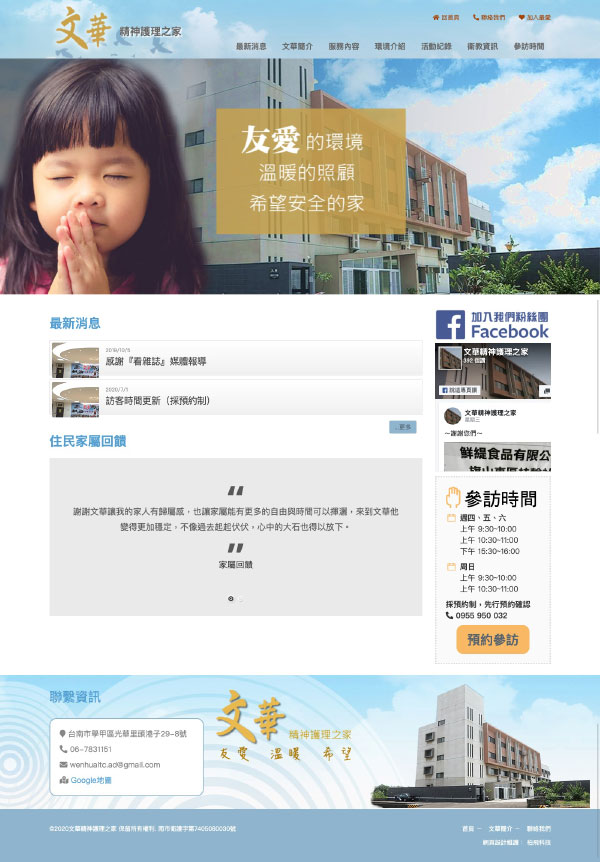Open the 最新消息 navigation menu item
The image size is (600, 862).
click(x=251, y=46)
